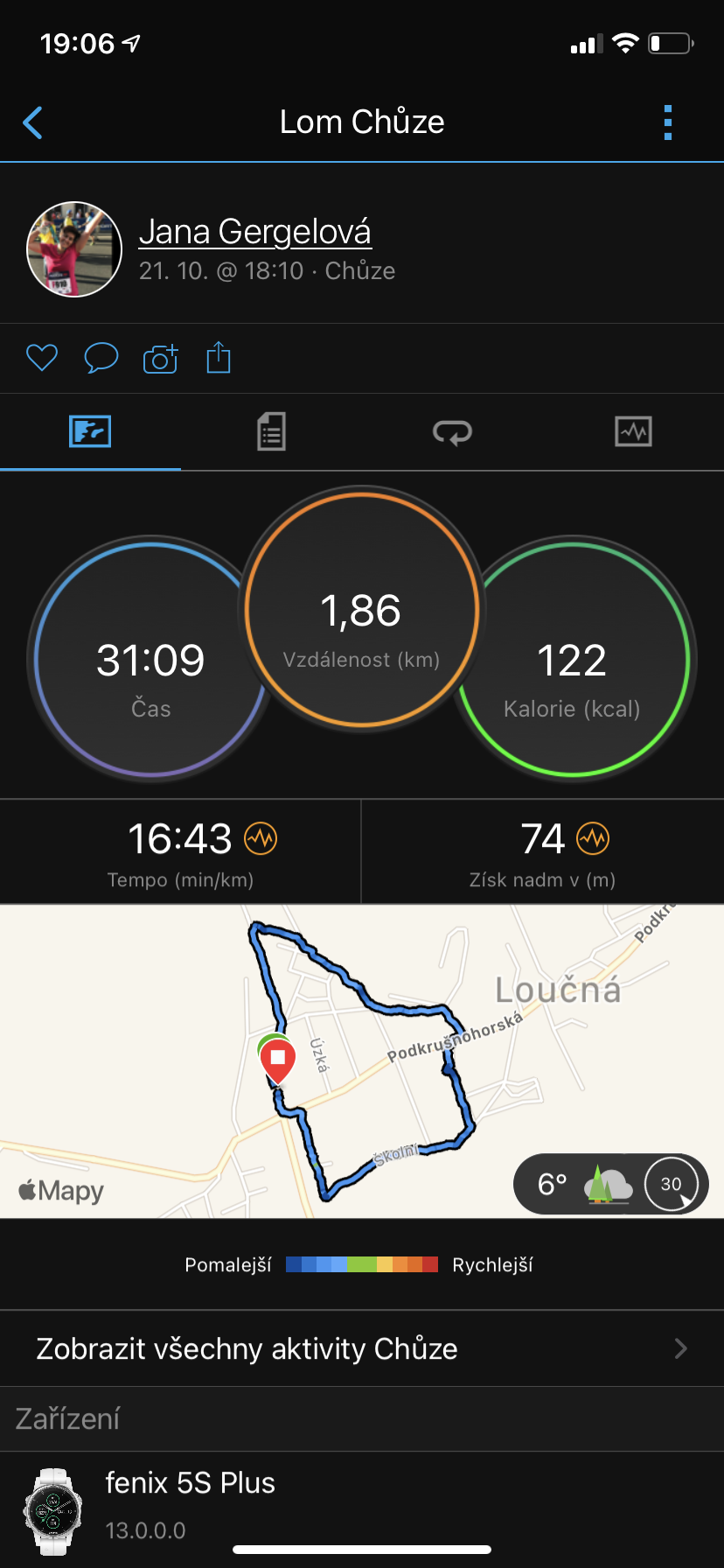Image resolution: width=724 pixels, height=1568 pixels.
Task: Like this activity with the heart icon
Action: point(42,358)
